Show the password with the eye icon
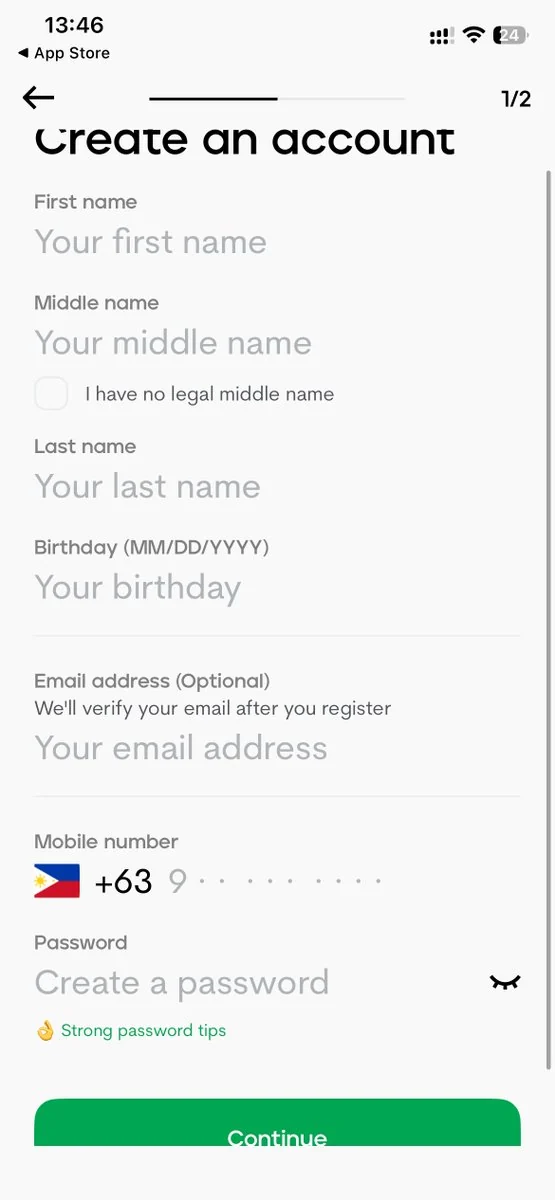Image resolution: width=555 pixels, height=1200 pixels. [x=505, y=983]
